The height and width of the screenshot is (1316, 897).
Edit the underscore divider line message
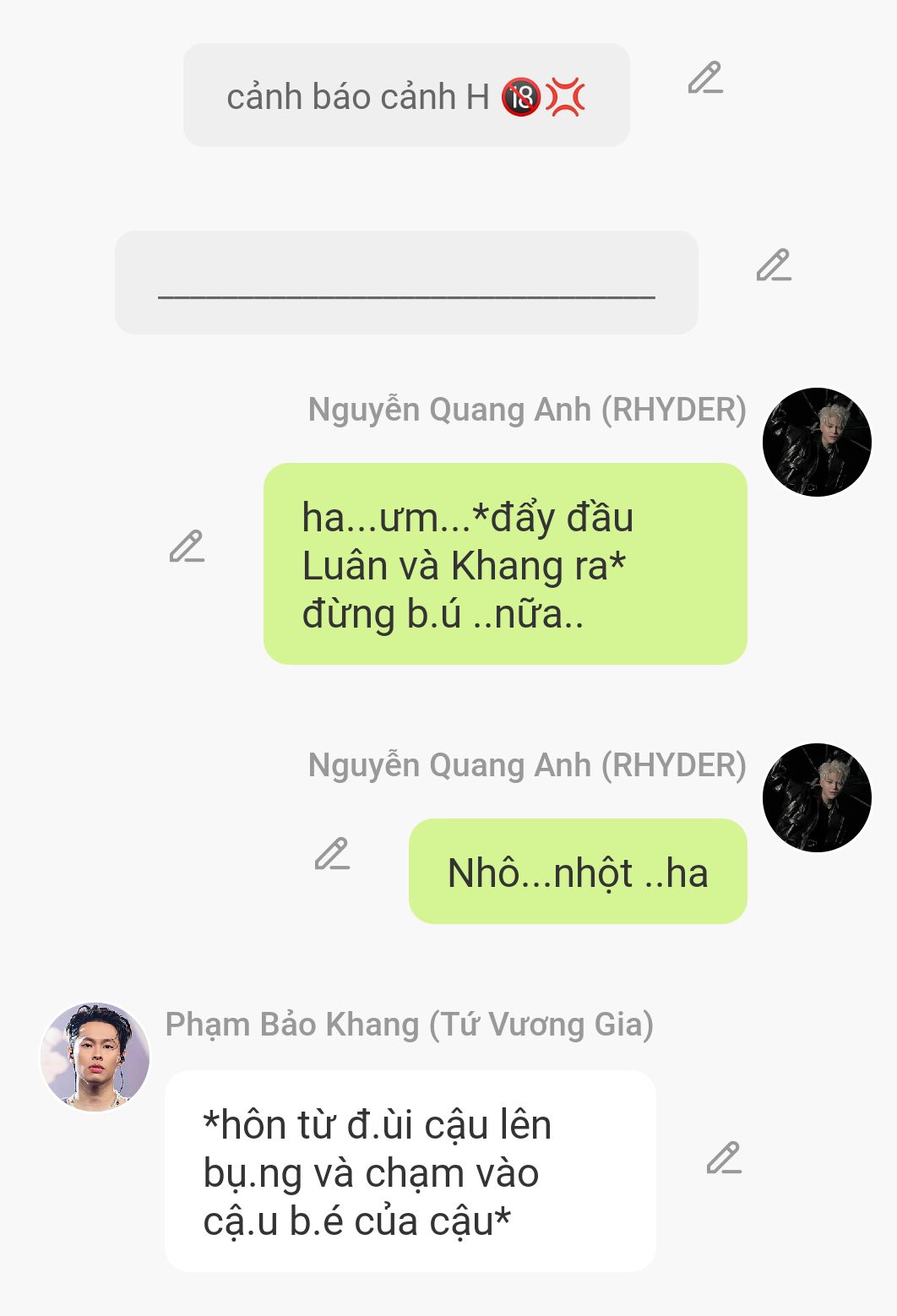point(773,265)
